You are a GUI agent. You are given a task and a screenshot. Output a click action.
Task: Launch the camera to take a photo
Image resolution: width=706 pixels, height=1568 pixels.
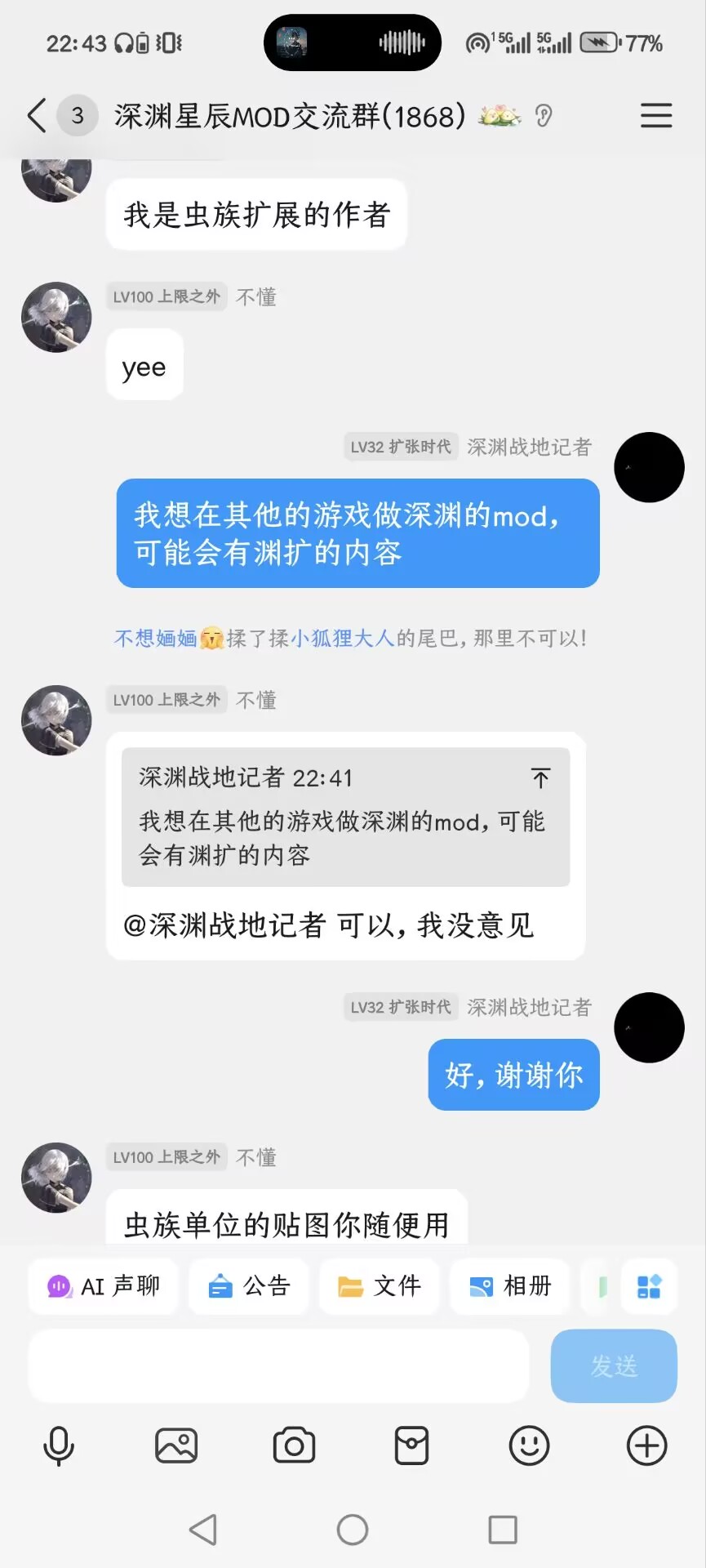pyautogui.click(x=294, y=1446)
